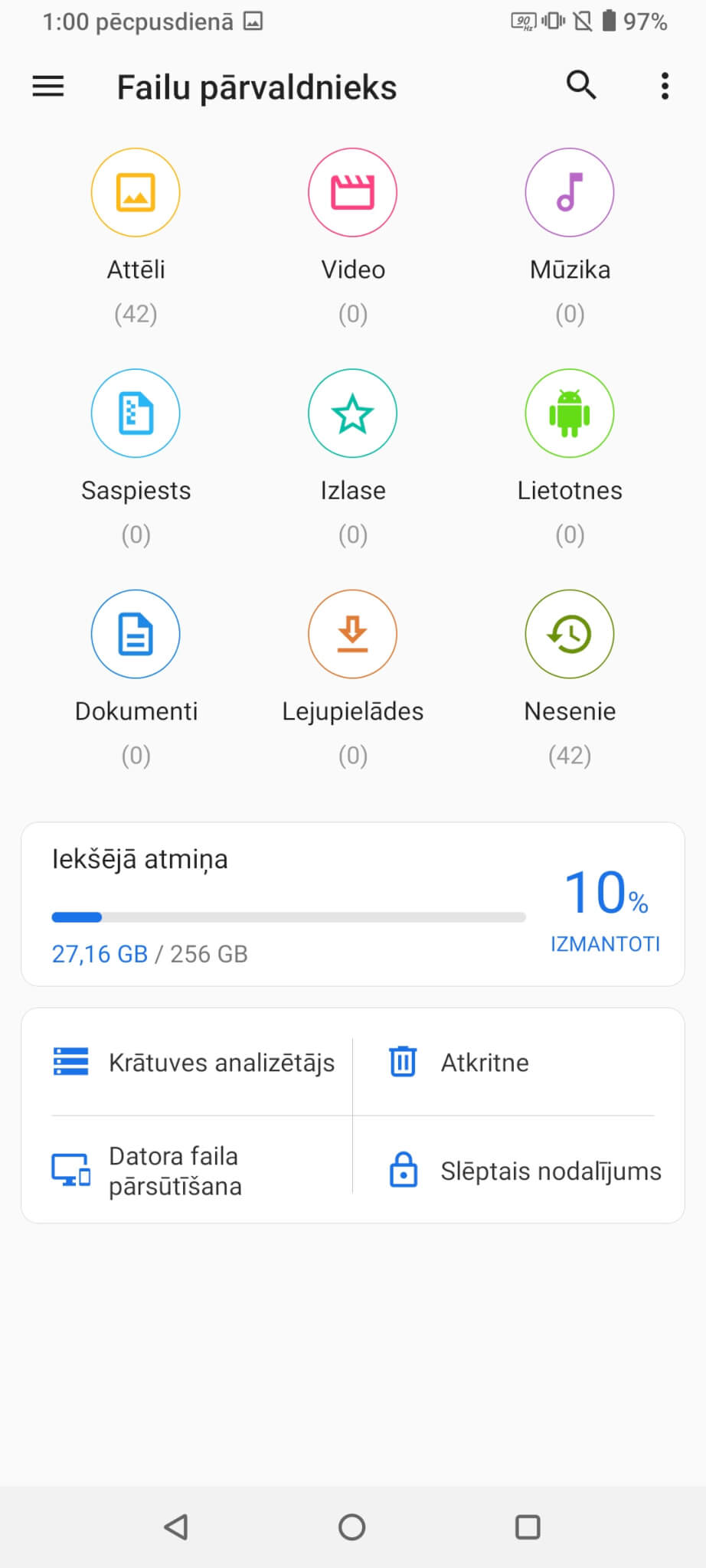View Nesenie recent files

click(569, 635)
